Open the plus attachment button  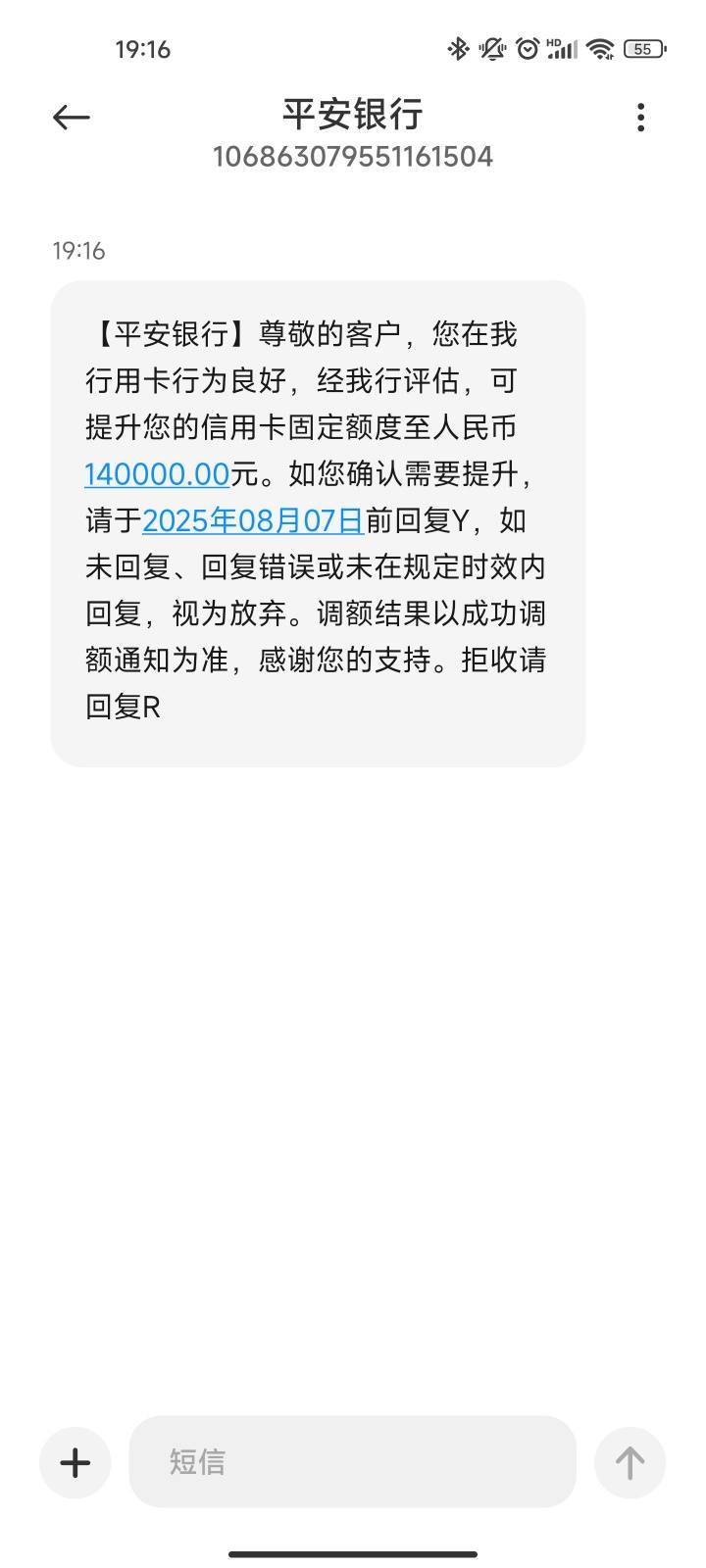coord(76,1463)
